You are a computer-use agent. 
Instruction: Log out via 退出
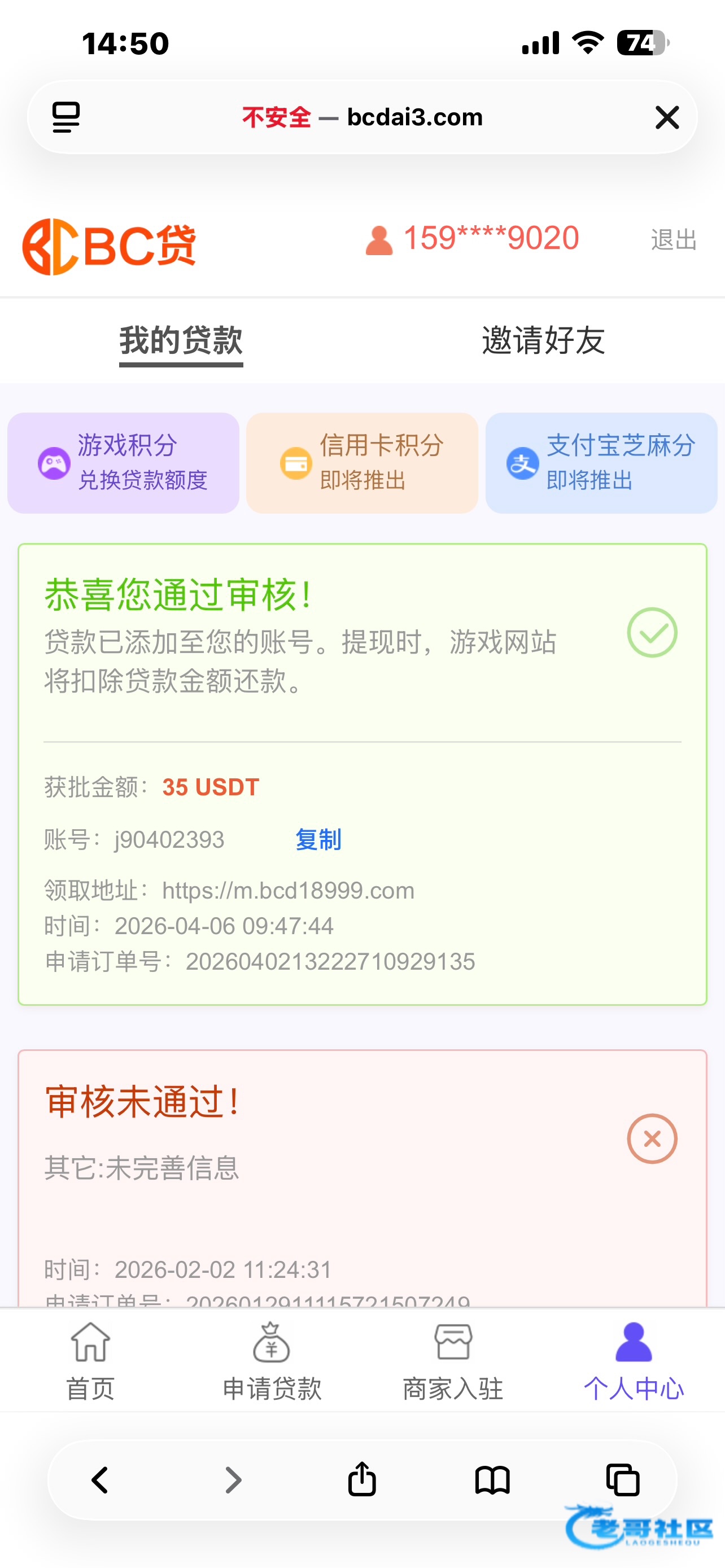coord(673,240)
